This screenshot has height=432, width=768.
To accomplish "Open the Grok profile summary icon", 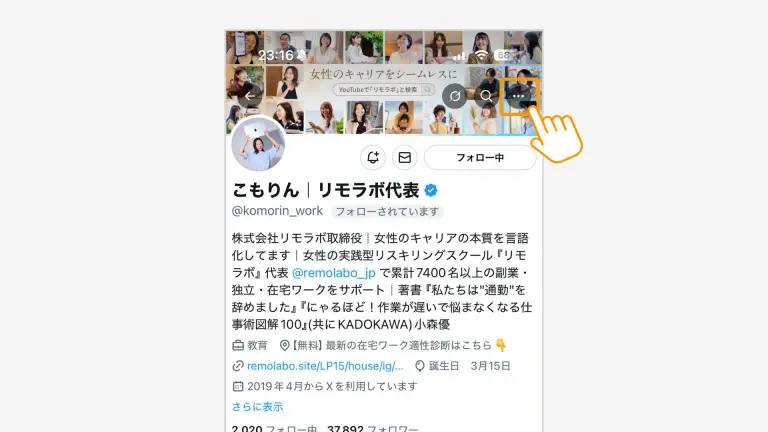I will 455,97.
